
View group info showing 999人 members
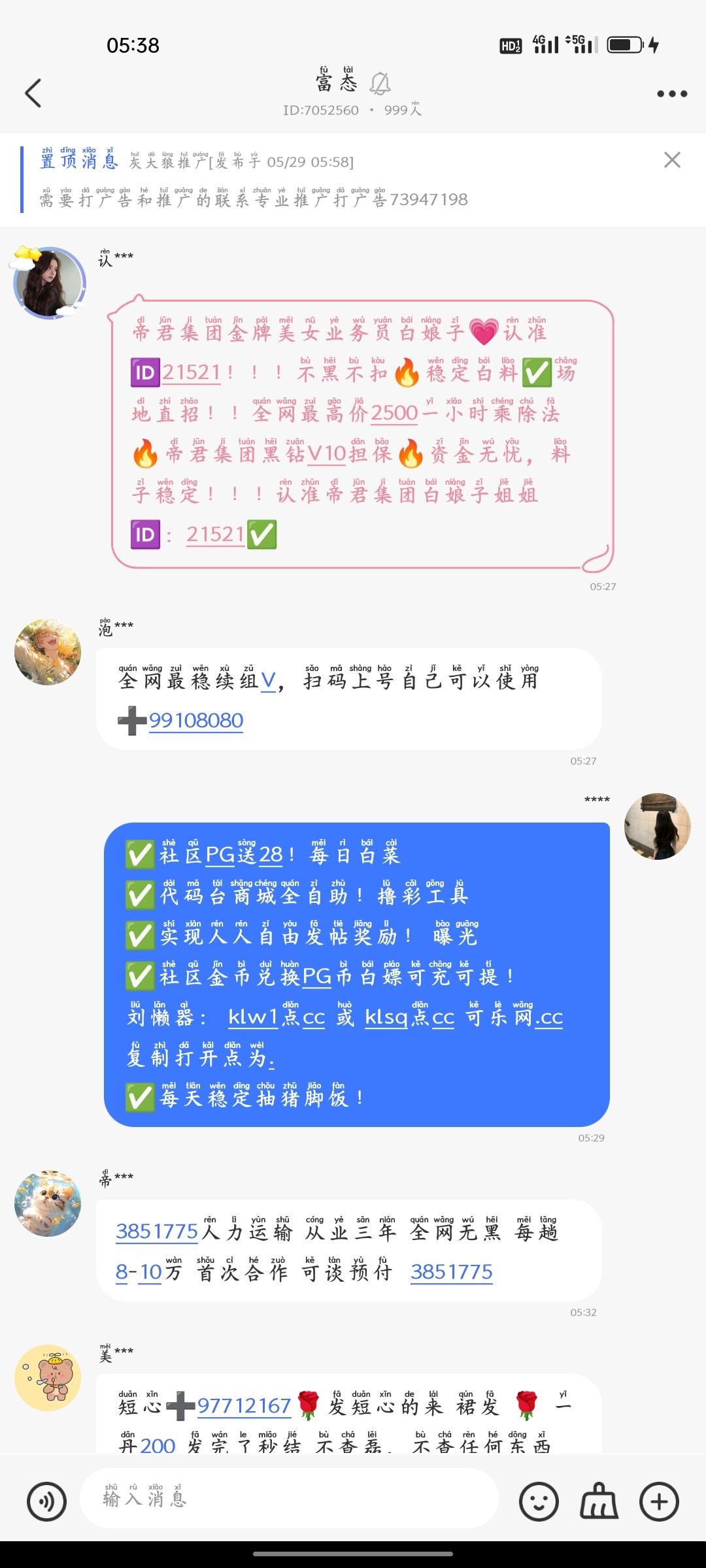(400, 111)
